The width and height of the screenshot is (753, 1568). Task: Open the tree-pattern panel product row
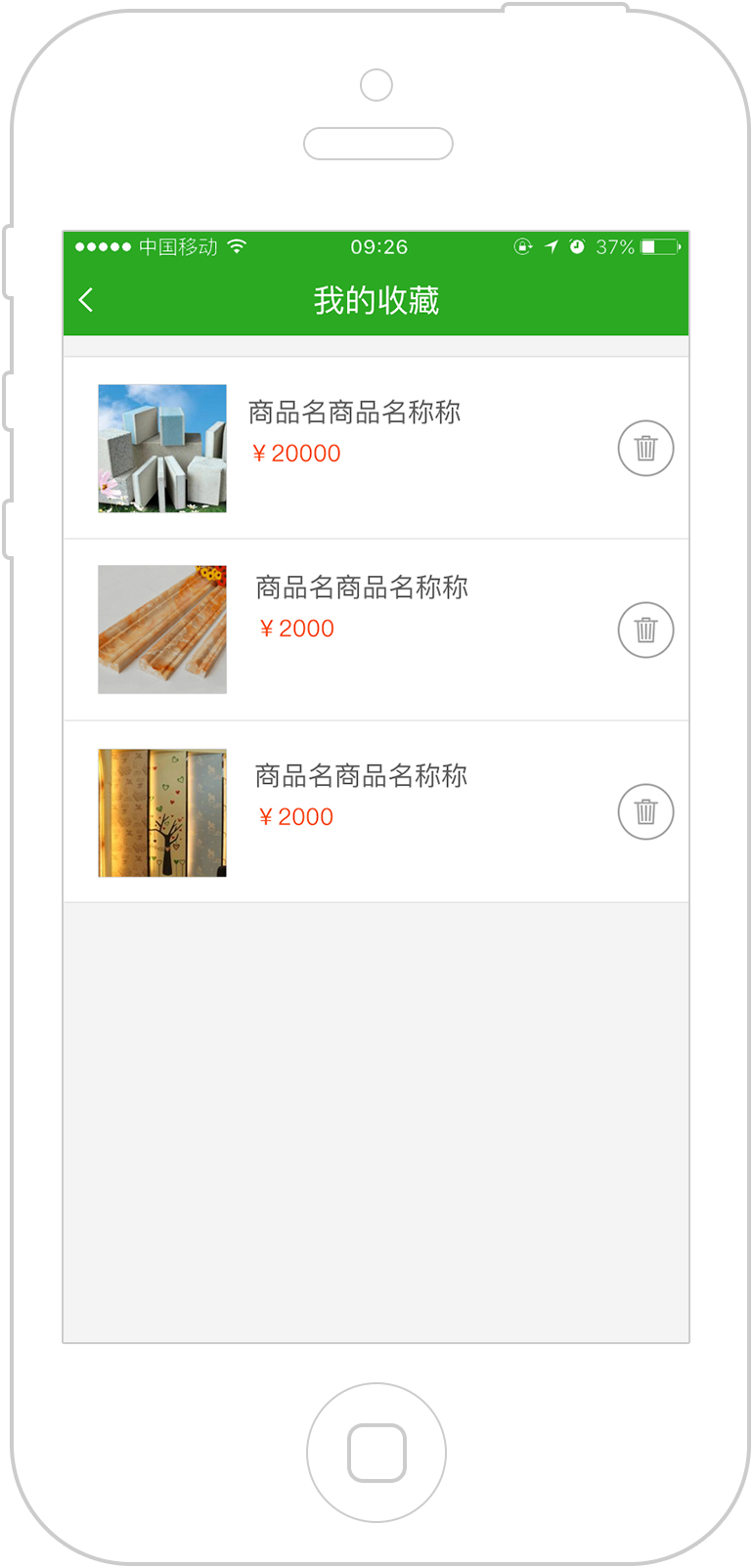376,812
